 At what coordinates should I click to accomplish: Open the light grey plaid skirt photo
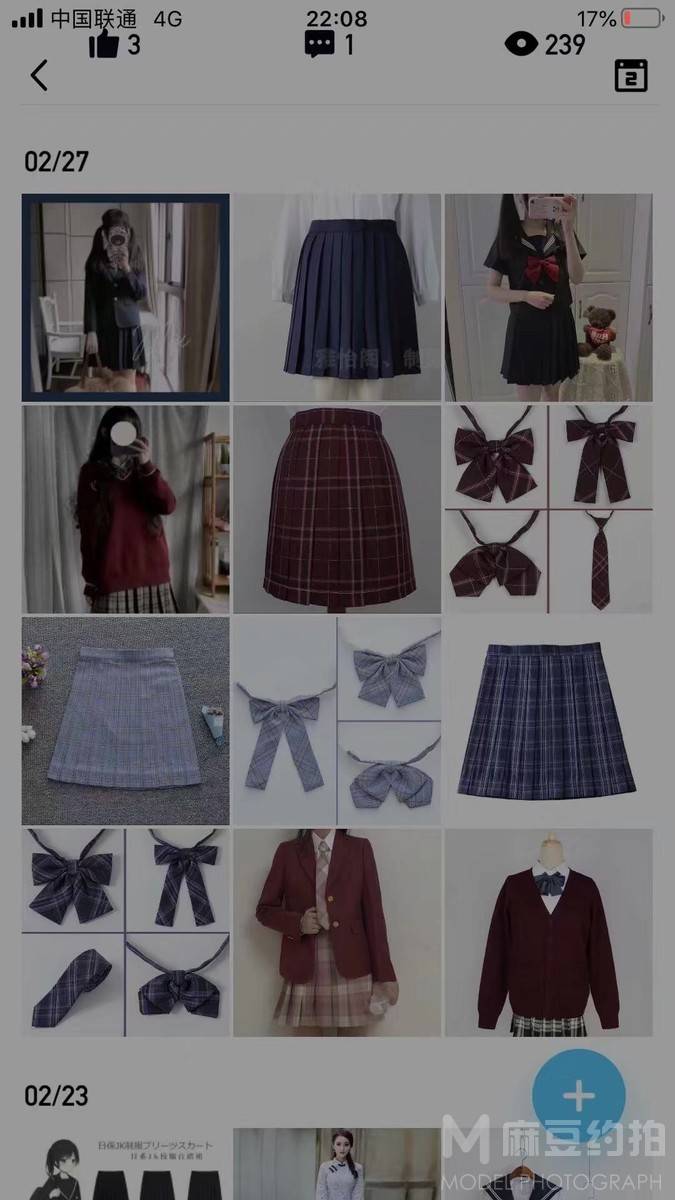[x=126, y=720]
